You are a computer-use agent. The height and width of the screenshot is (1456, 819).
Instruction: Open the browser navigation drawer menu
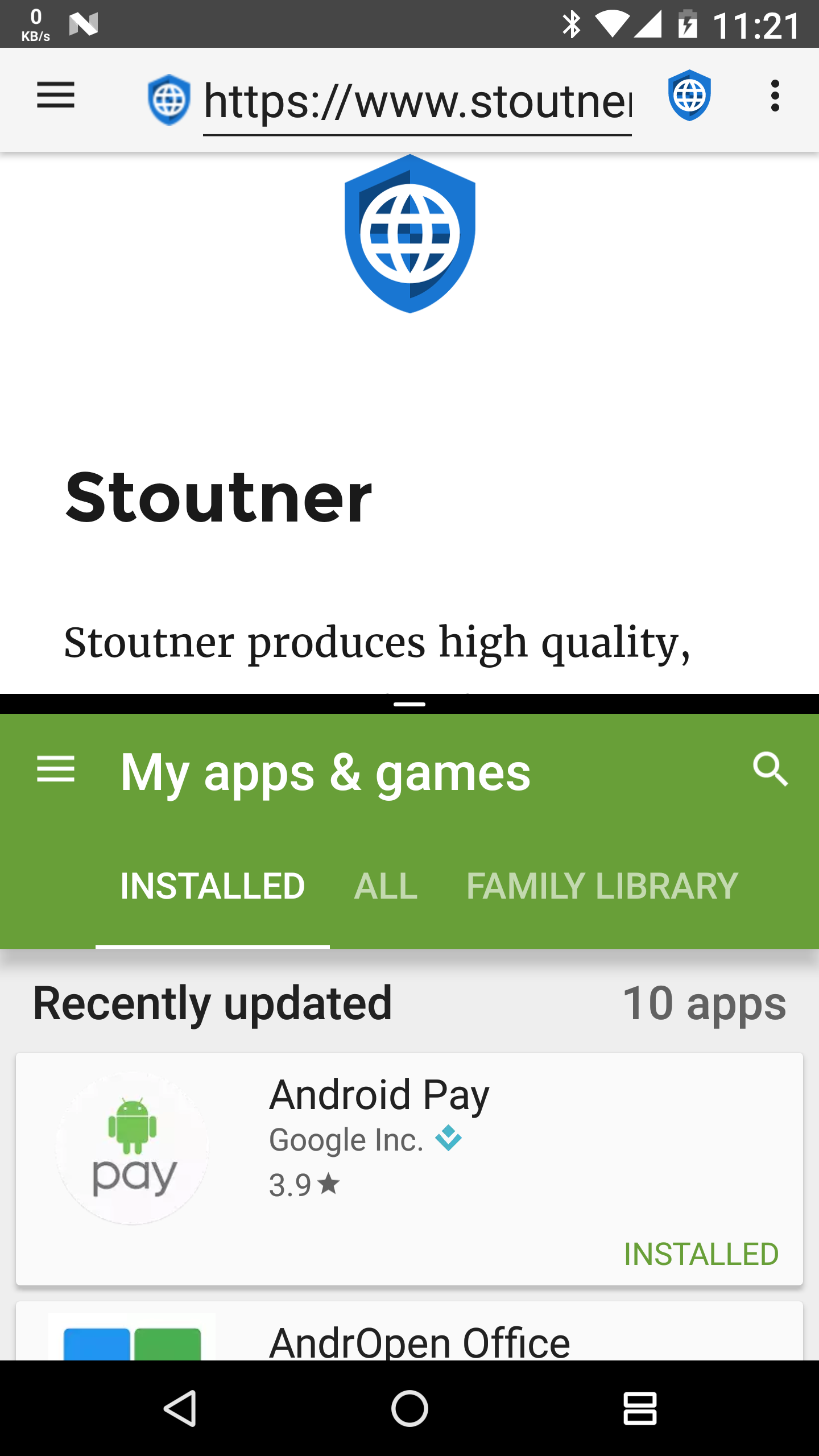tap(56, 96)
